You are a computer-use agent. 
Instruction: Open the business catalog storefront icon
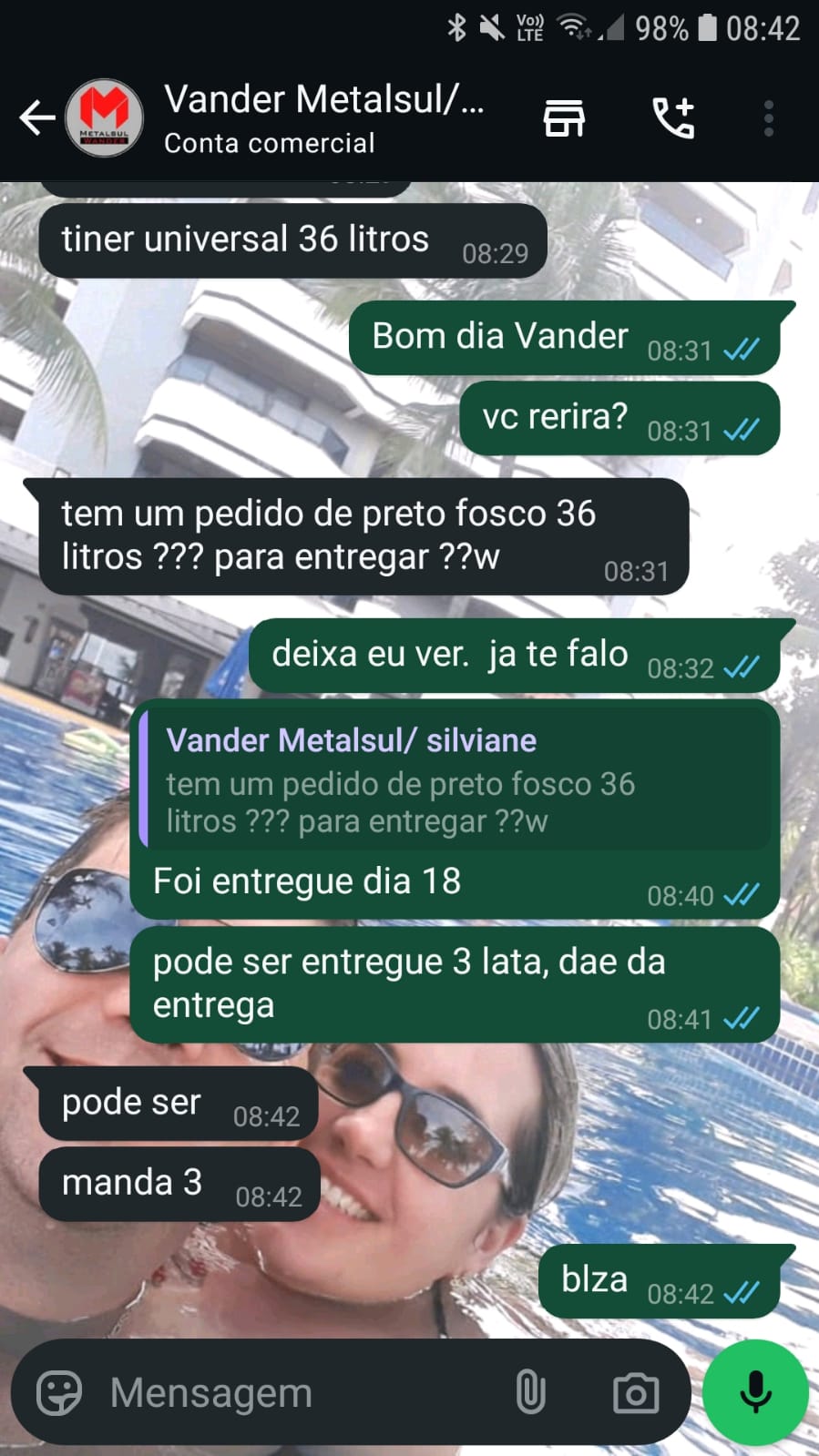coord(564,118)
